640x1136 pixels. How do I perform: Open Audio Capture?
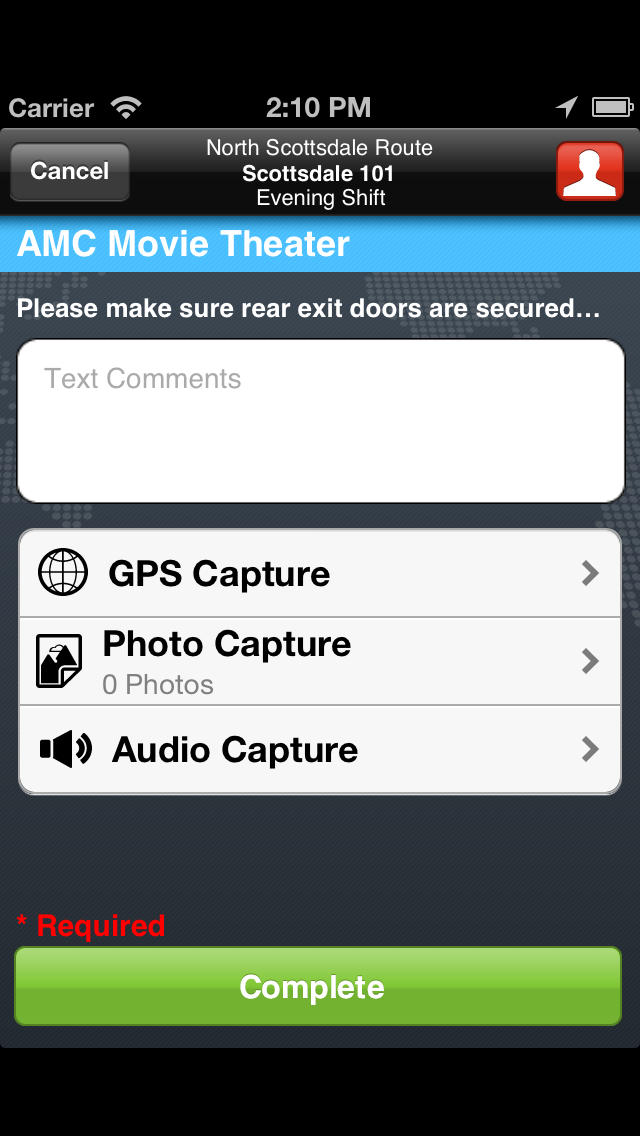click(x=320, y=749)
